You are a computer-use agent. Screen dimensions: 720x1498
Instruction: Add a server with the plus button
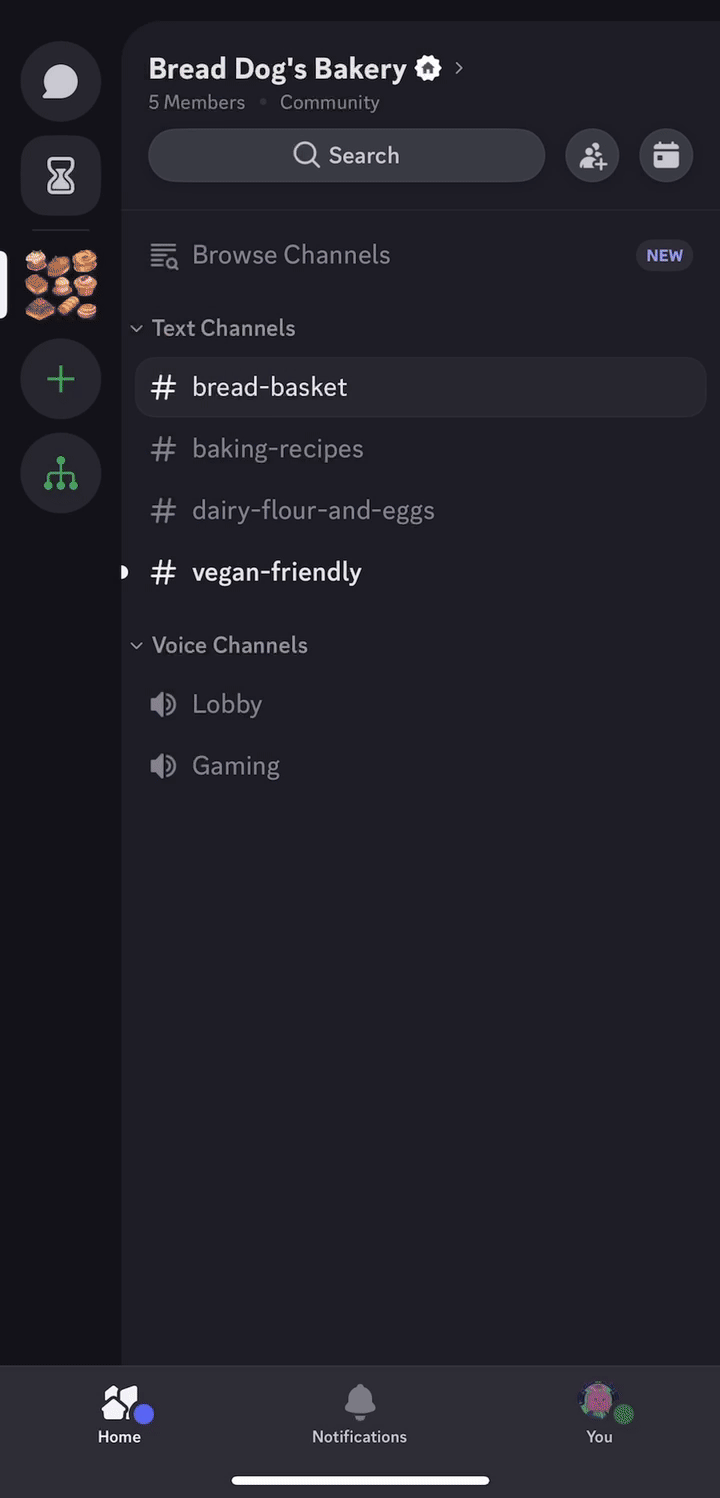61,379
